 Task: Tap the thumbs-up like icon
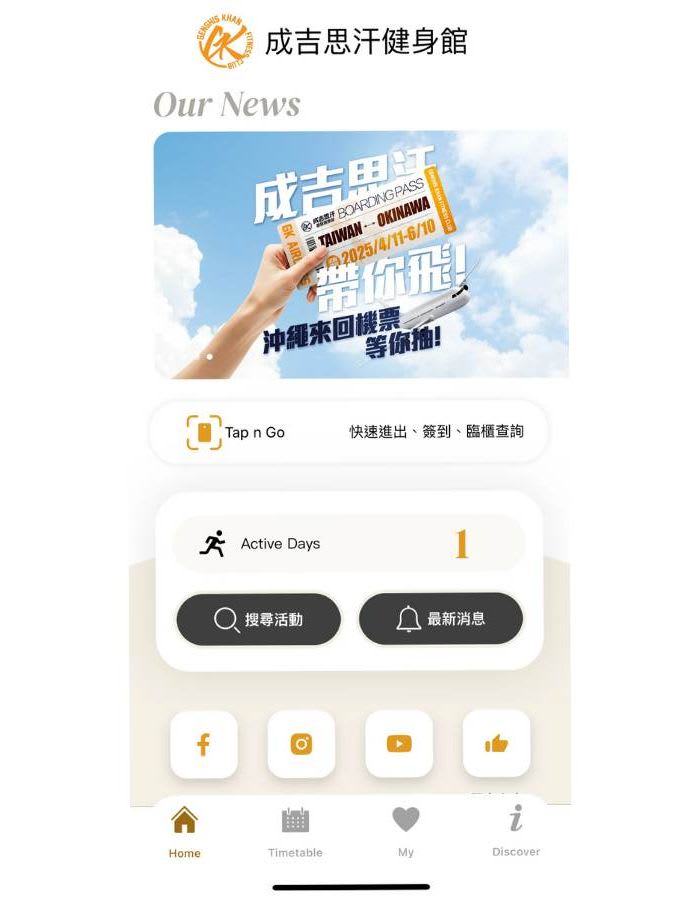(x=496, y=743)
